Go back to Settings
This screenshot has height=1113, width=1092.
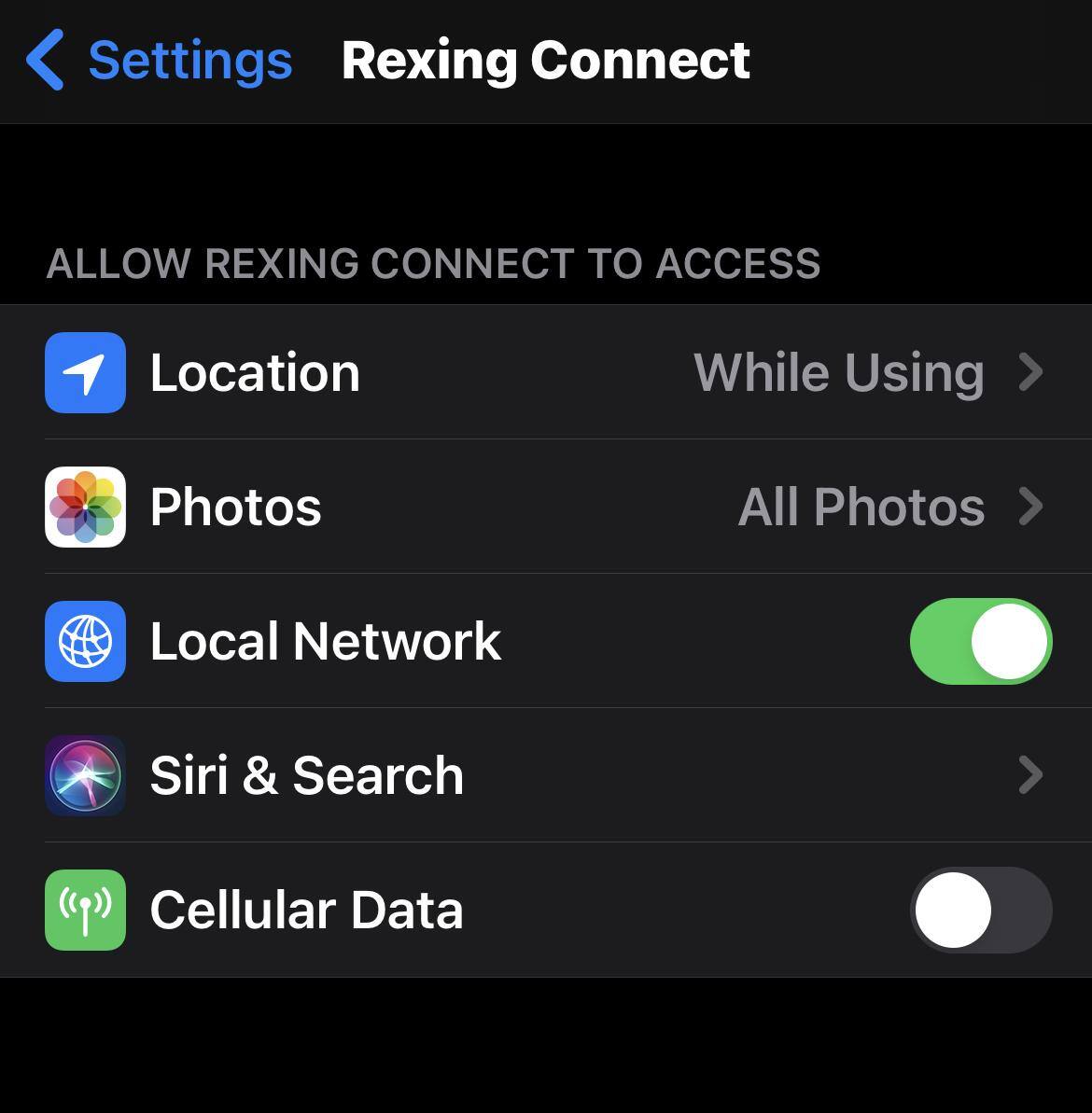(x=159, y=61)
